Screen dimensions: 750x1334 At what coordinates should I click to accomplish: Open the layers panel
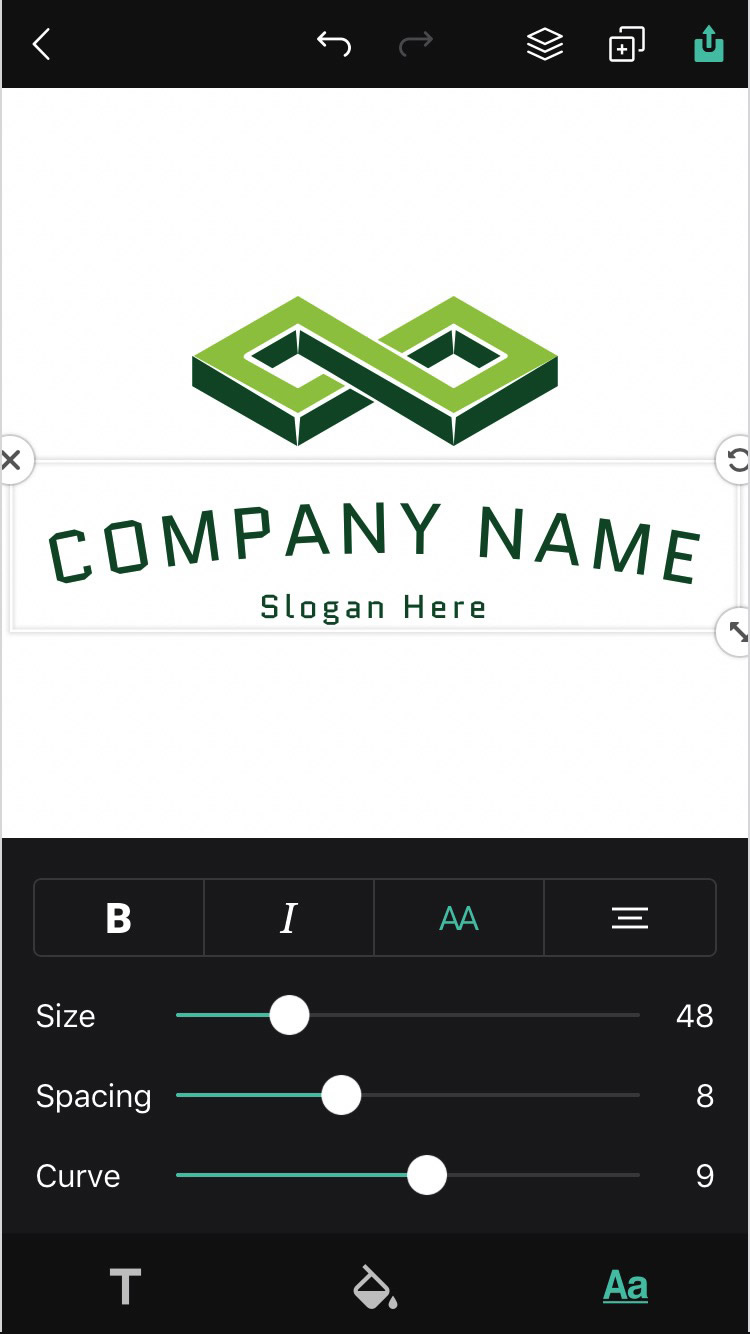pos(545,44)
